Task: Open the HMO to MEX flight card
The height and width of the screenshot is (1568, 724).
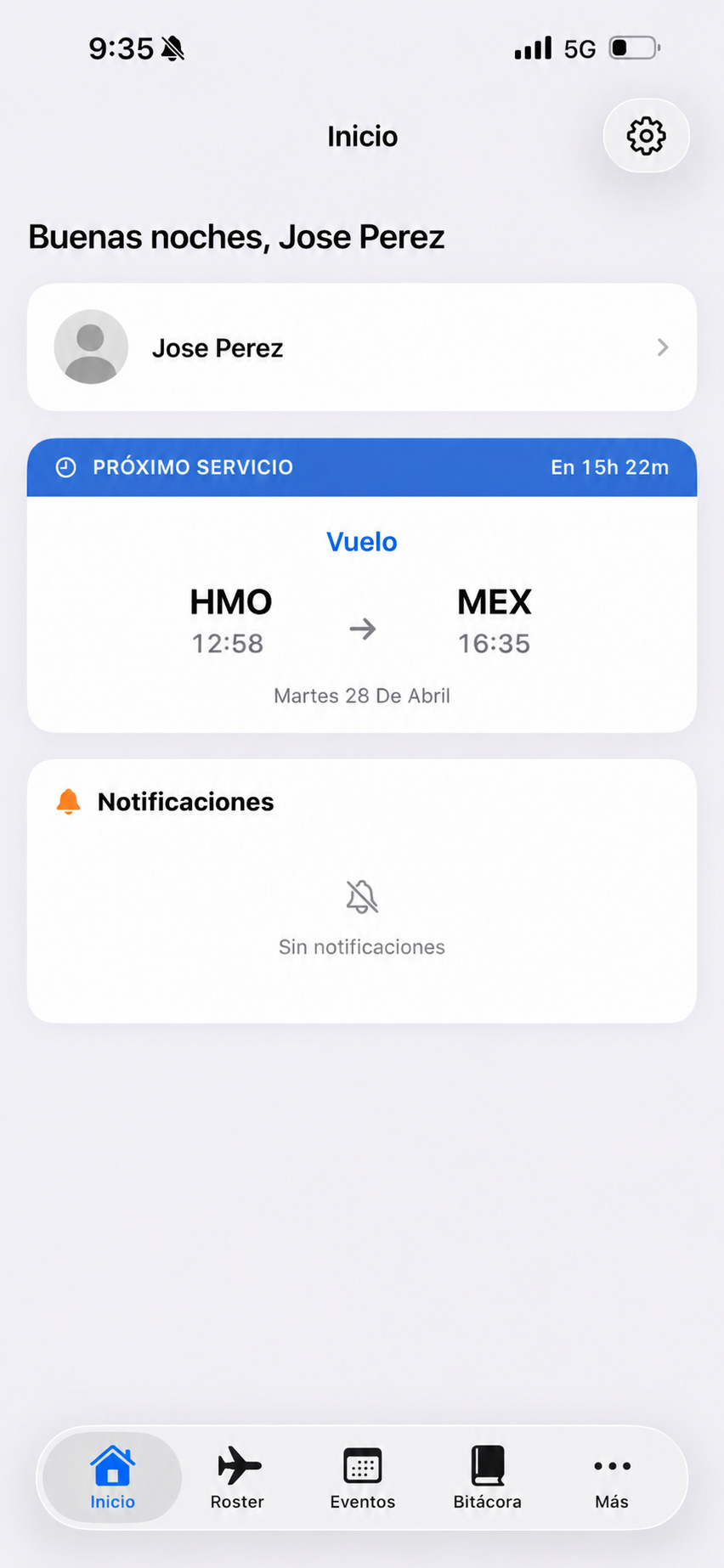Action: [x=362, y=585]
